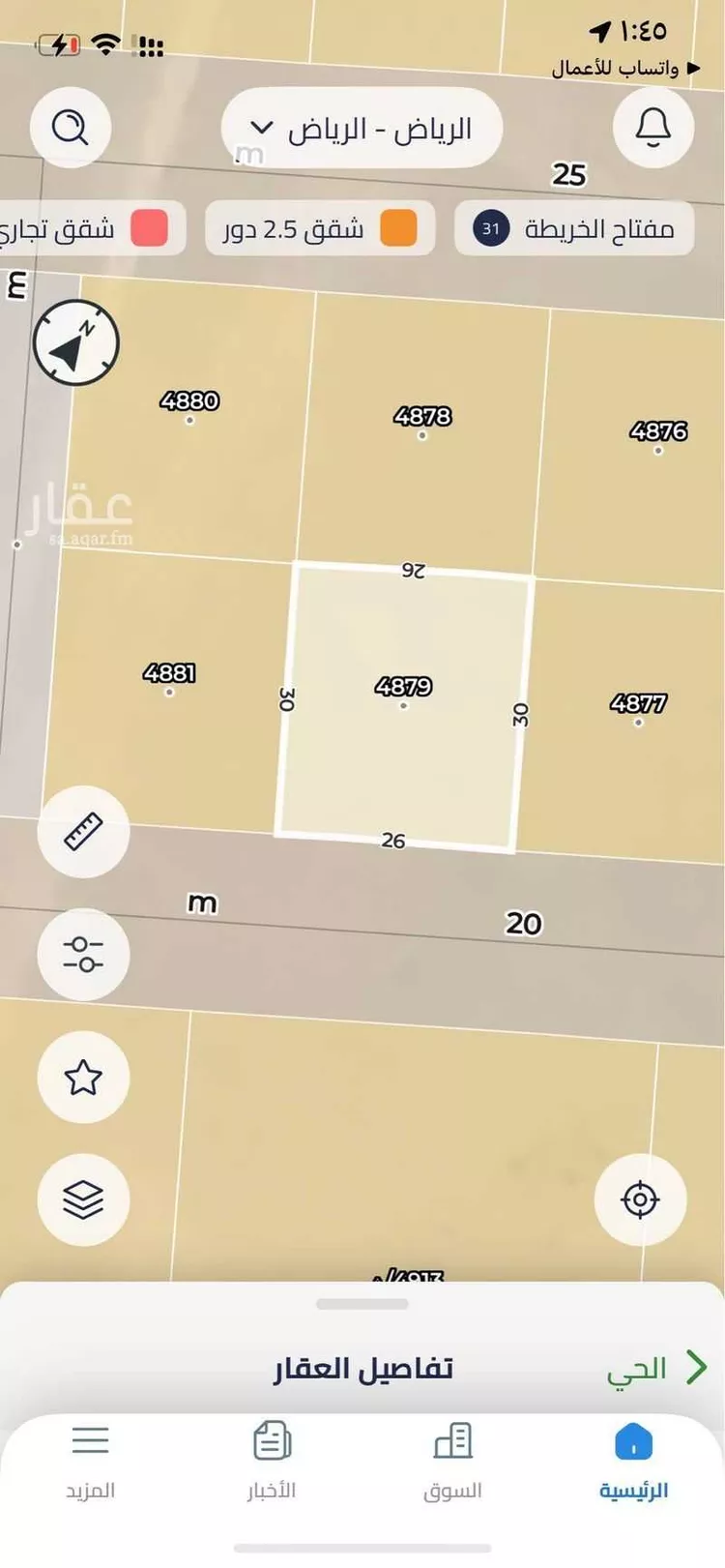Screen dimensions: 725x1568
Task: Switch to the الرئيسية tab
Action: tap(633, 1462)
